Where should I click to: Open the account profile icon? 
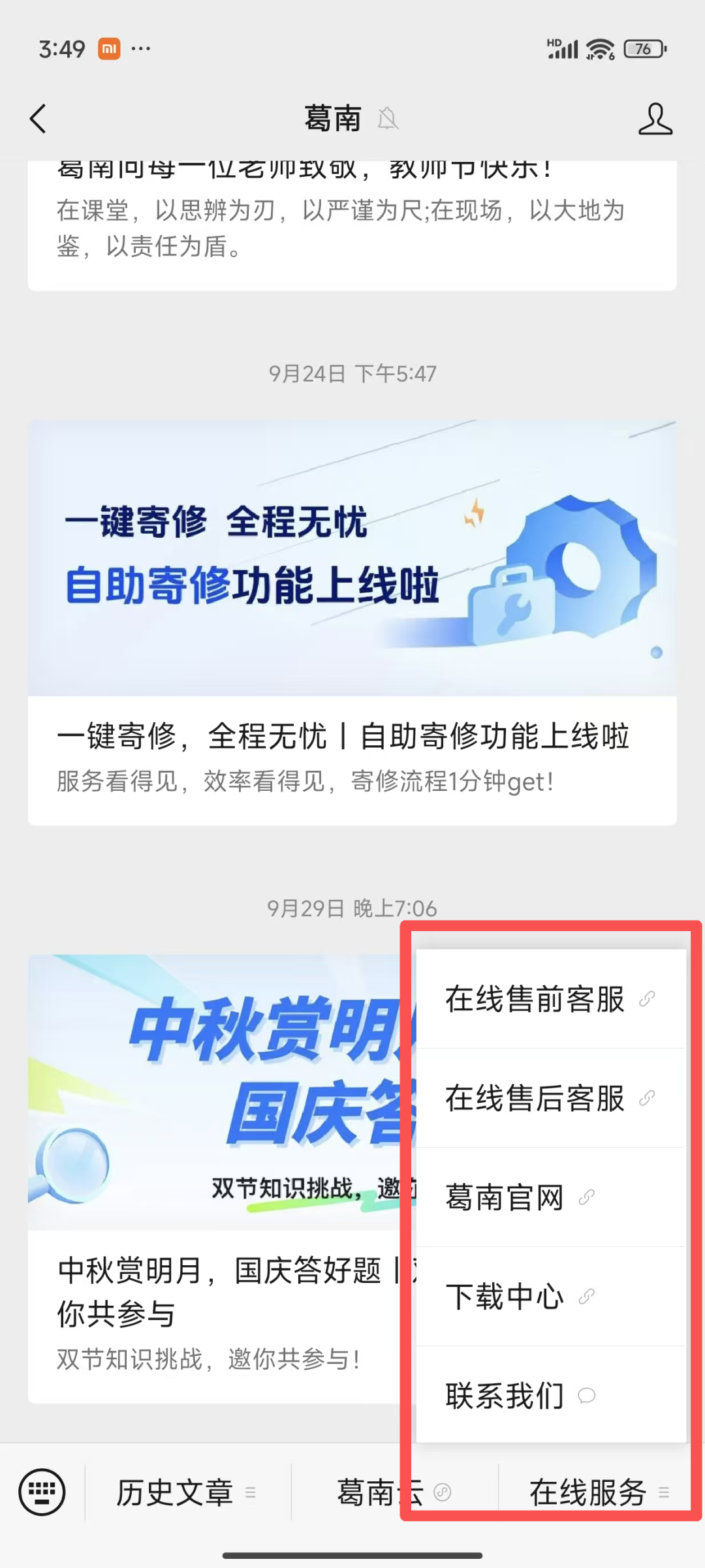click(x=655, y=119)
